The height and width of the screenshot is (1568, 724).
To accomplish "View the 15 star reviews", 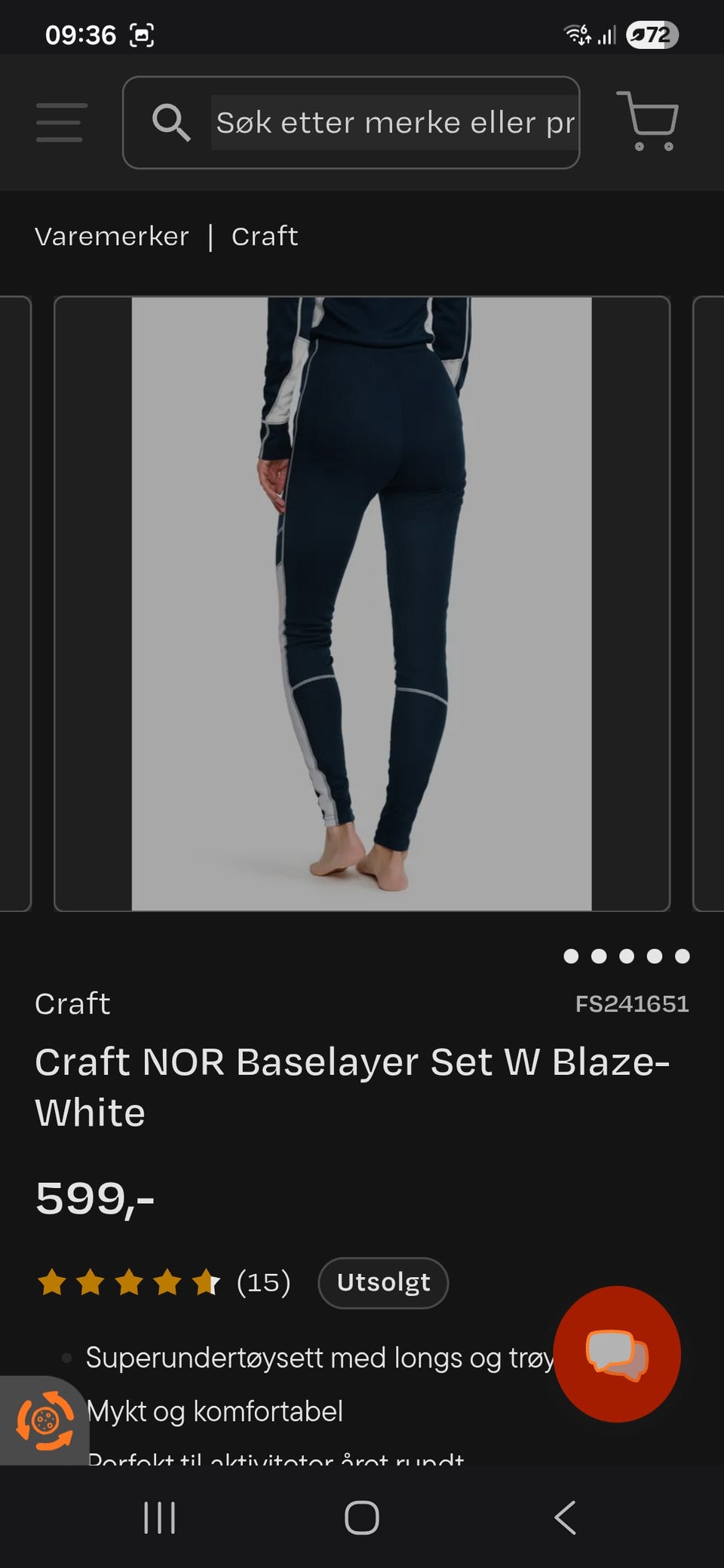I will point(164,1282).
